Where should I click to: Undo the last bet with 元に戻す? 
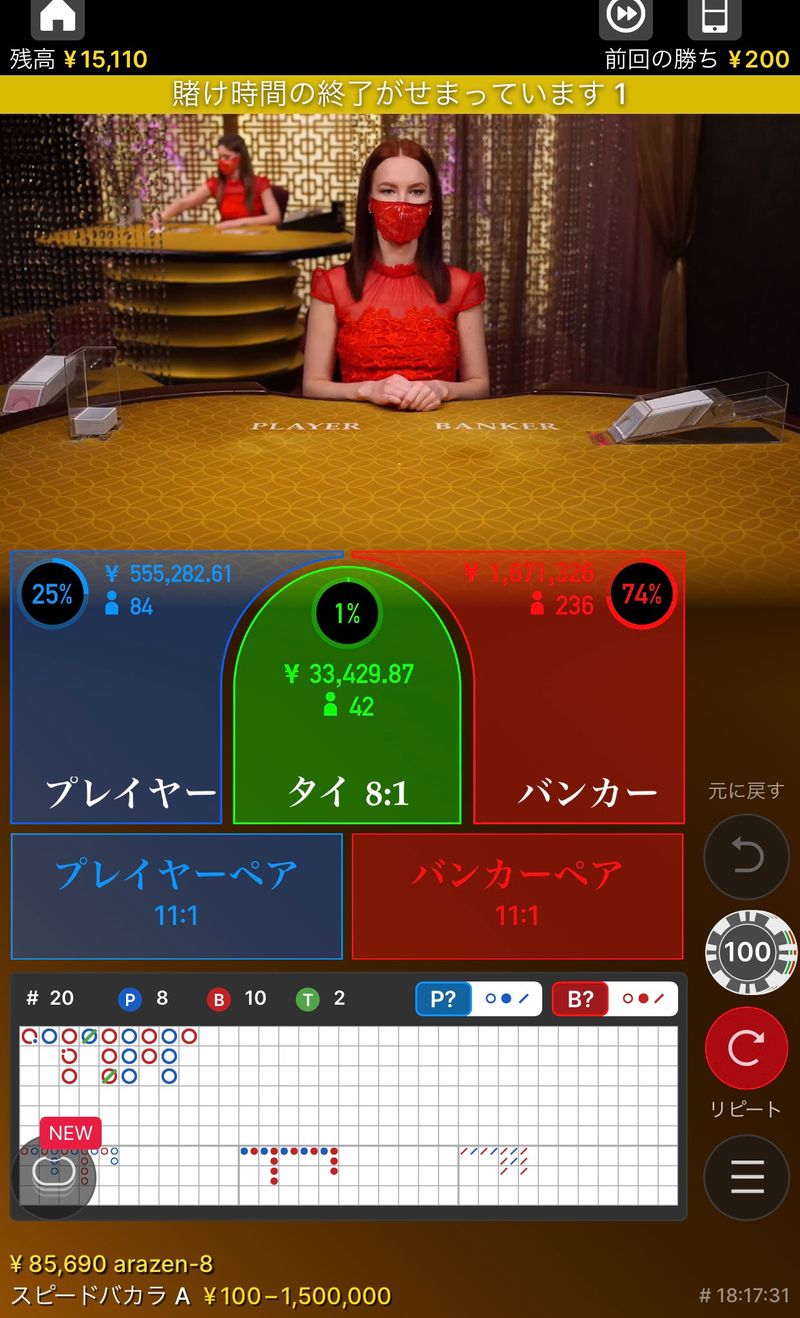coord(746,857)
